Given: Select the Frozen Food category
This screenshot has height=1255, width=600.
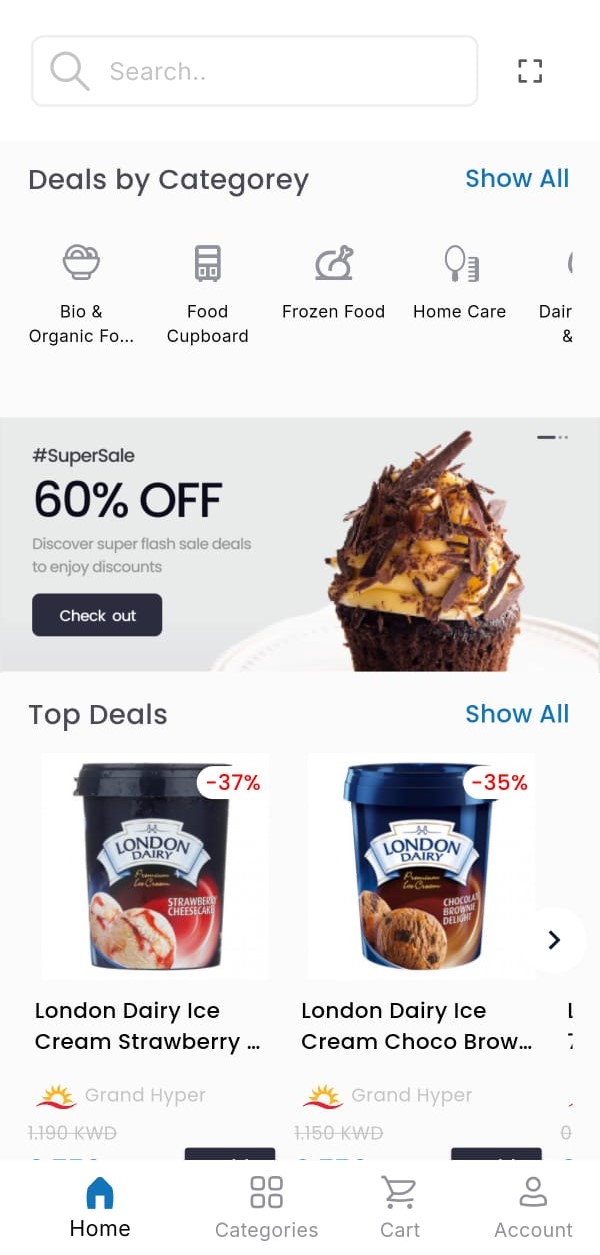Looking at the screenshot, I should pyautogui.click(x=333, y=285).
